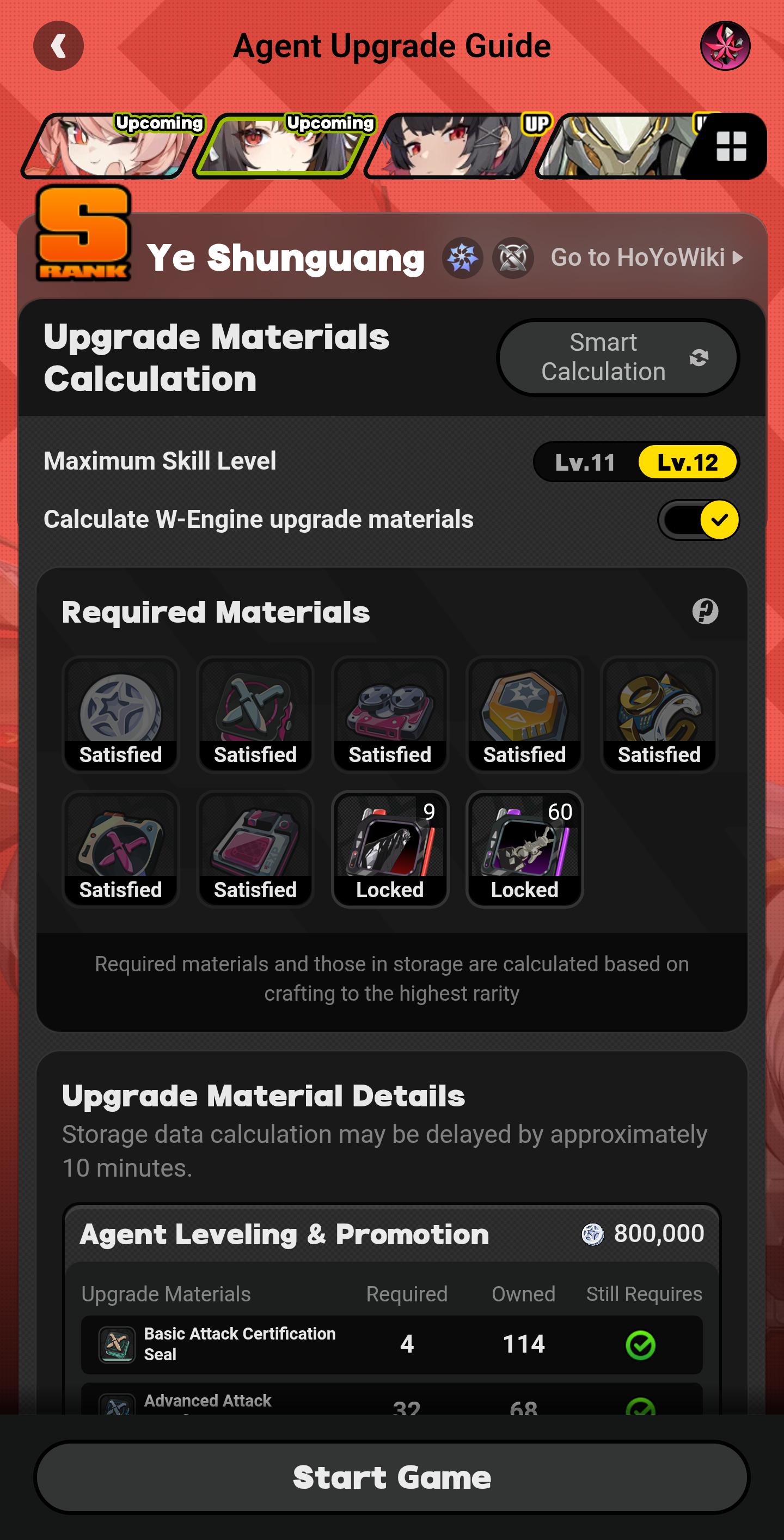The image size is (784, 1540).
Task: Run Smart Calculation
Action: 618,357
